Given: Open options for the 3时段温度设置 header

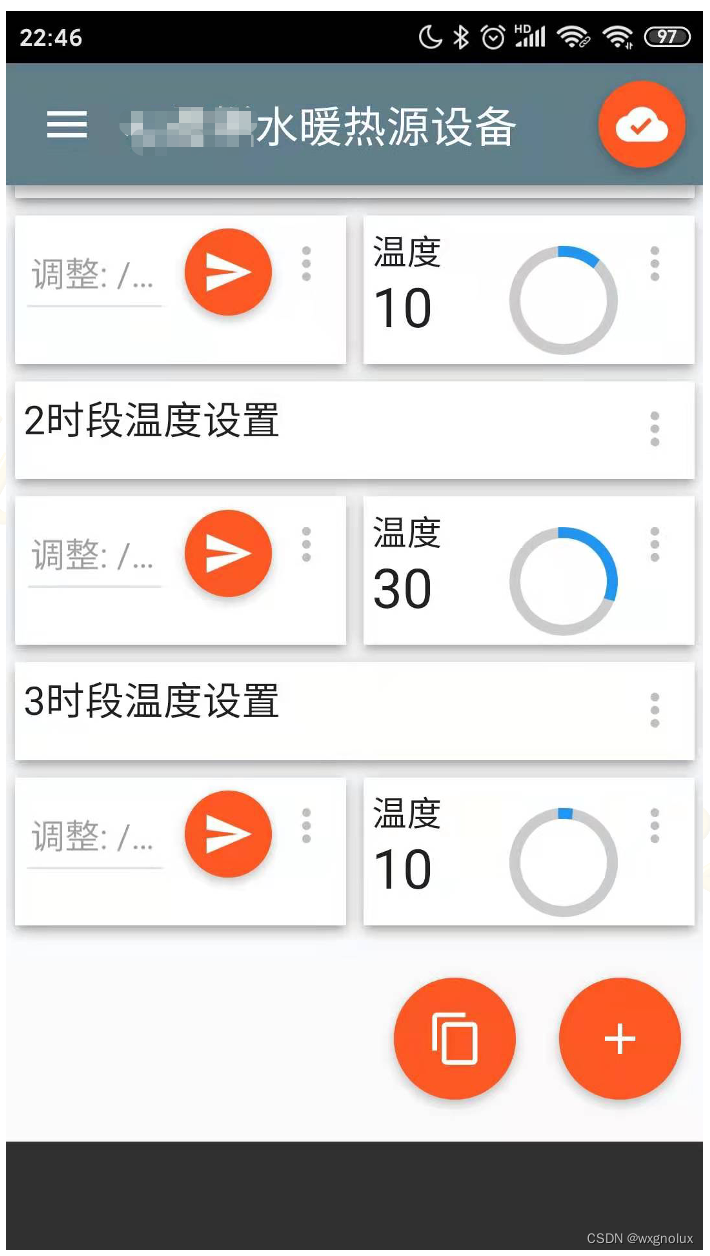Looking at the screenshot, I should point(655,709).
